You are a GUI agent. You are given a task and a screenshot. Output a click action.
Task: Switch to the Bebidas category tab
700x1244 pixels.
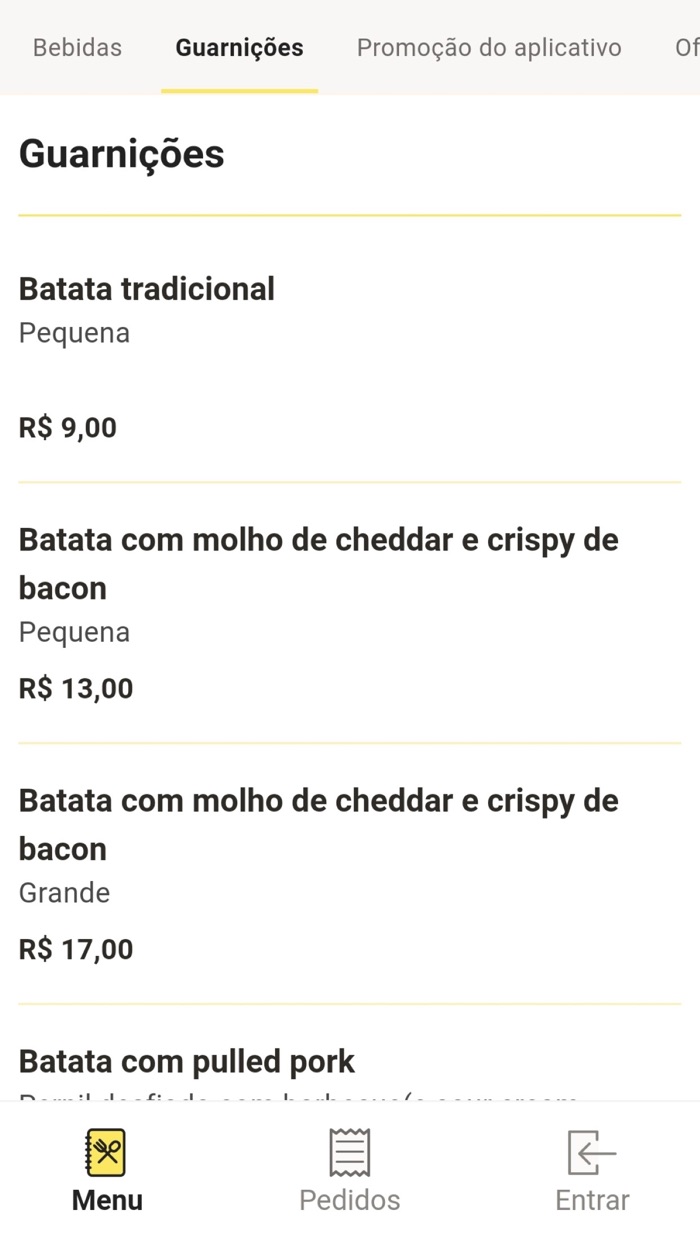pos(77,47)
